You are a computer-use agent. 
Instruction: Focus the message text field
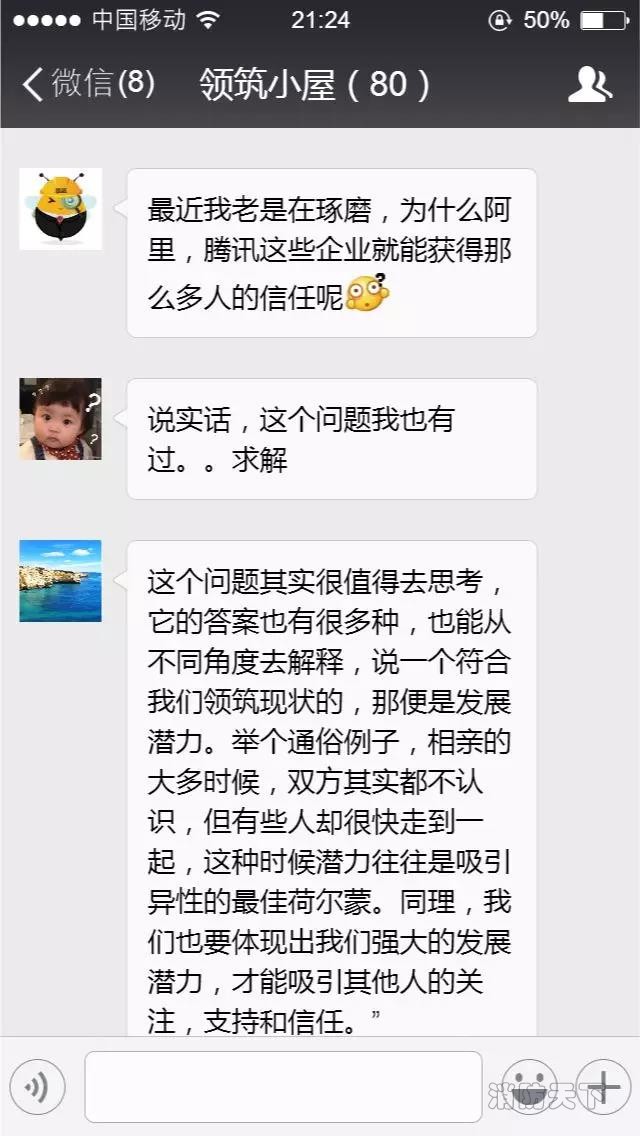[282, 1086]
